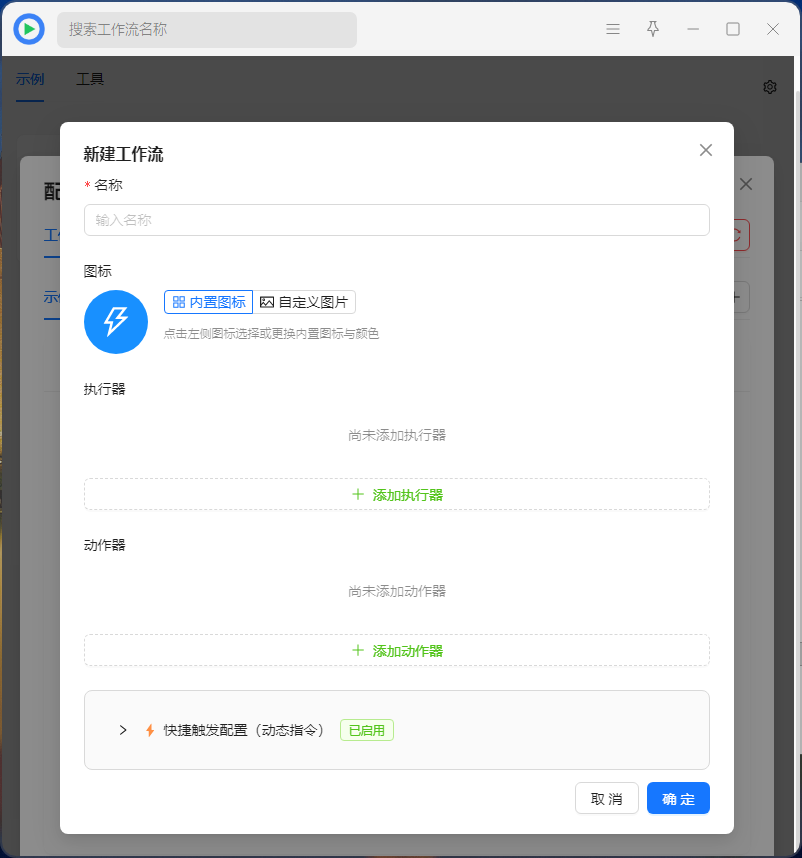Image resolution: width=802 pixels, height=858 pixels.
Task: Select the 内置图标 option
Action: 208,302
